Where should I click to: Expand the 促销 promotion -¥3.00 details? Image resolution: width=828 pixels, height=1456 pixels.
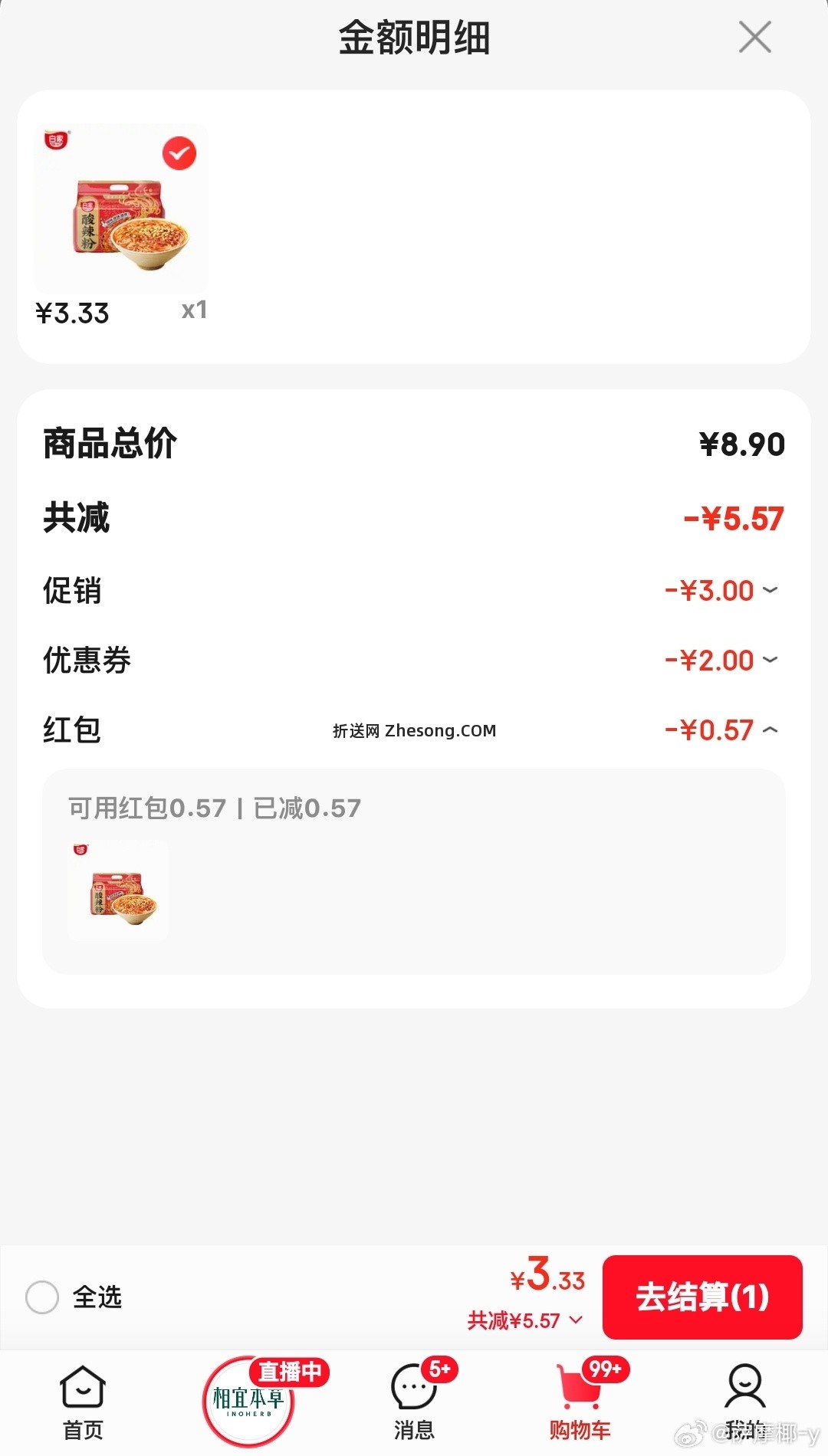click(x=769, y=590)
